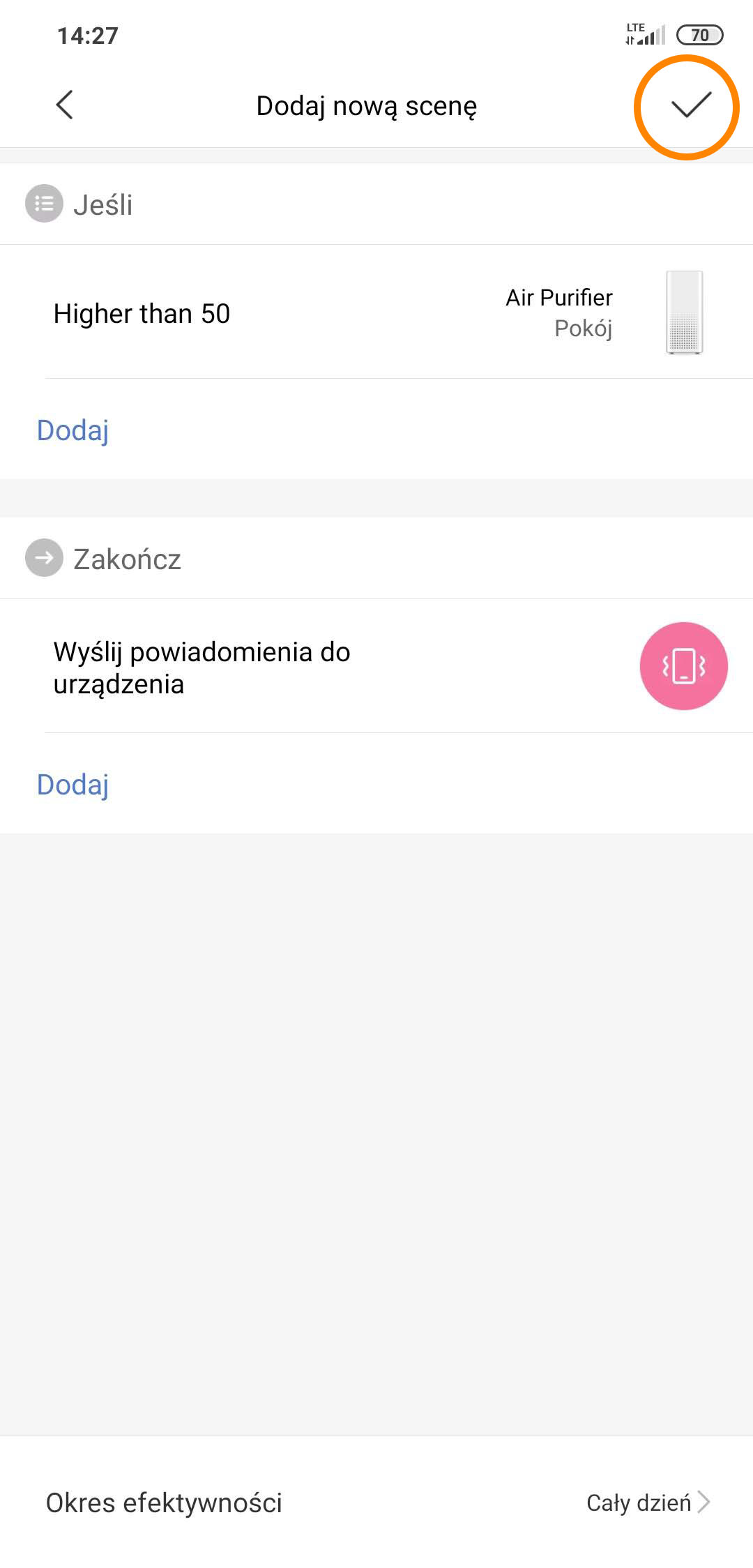This screenshot has width=753, height=1568.
Task: Open Okres efektywności setting
Action: [x=376, y=1502]
